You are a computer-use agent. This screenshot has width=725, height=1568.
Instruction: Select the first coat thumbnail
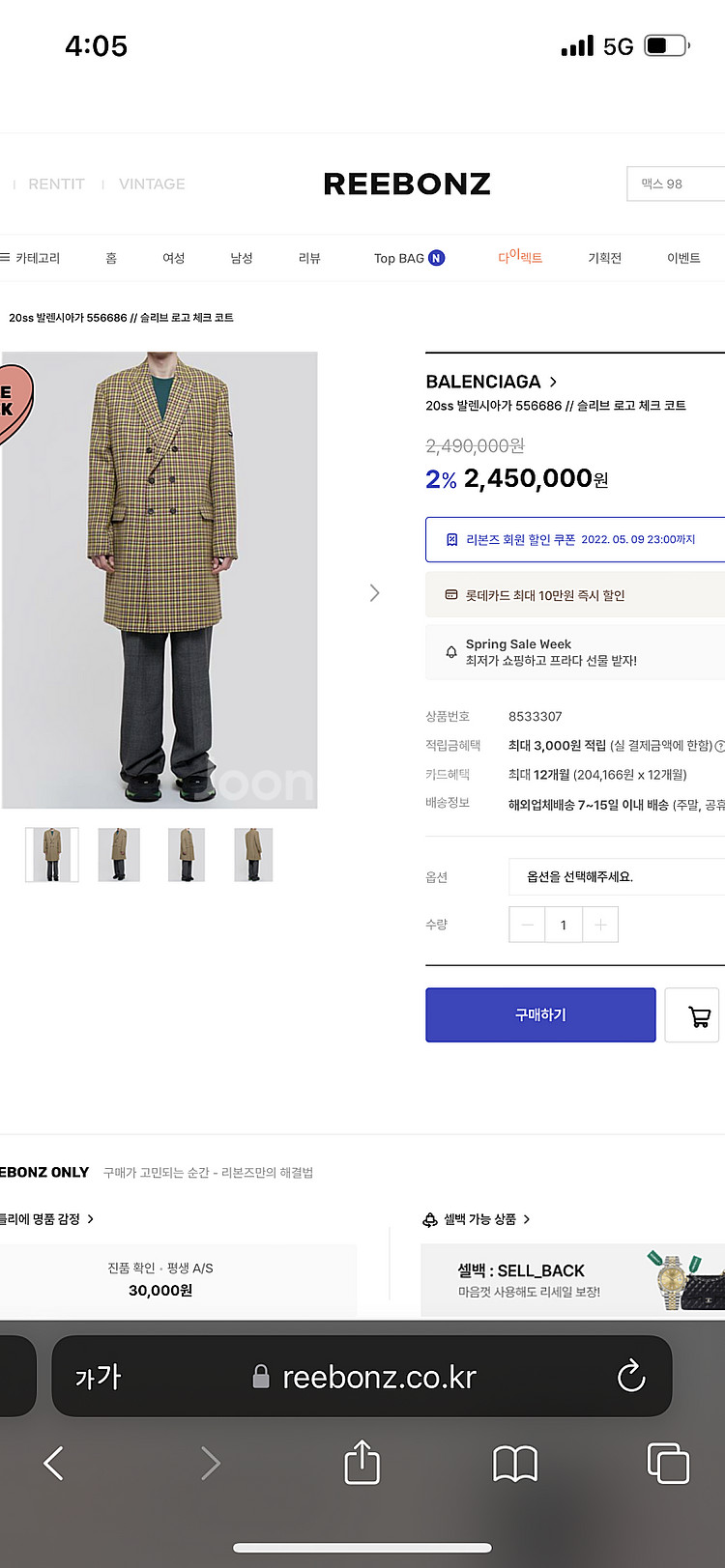tap(51, 854)
